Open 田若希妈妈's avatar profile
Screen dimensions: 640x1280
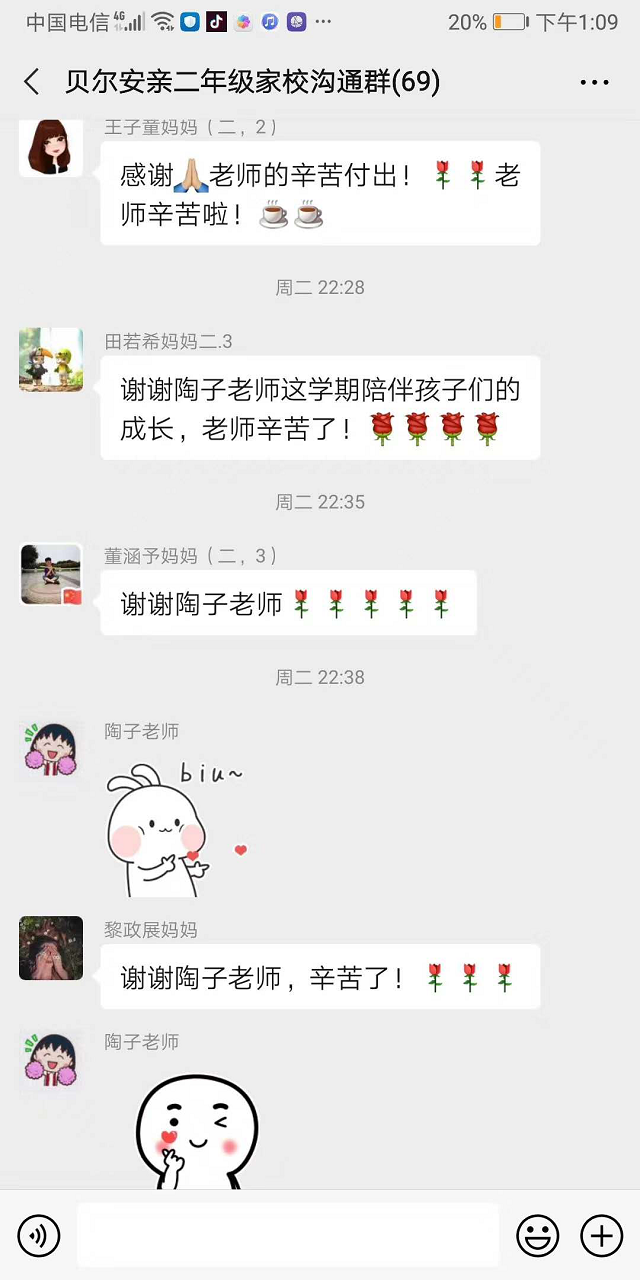[51, 359]
